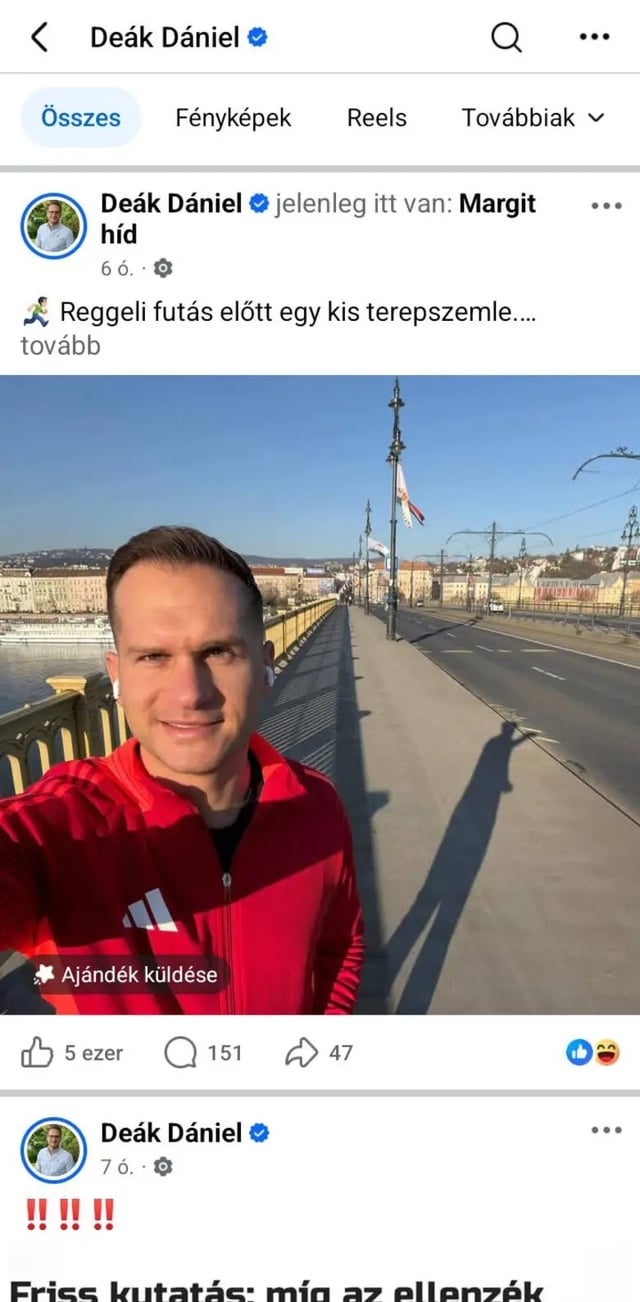View reactions on the Margit híd post
The width and height of the screenshot is (640, 1302).
tap(593, 1052)
